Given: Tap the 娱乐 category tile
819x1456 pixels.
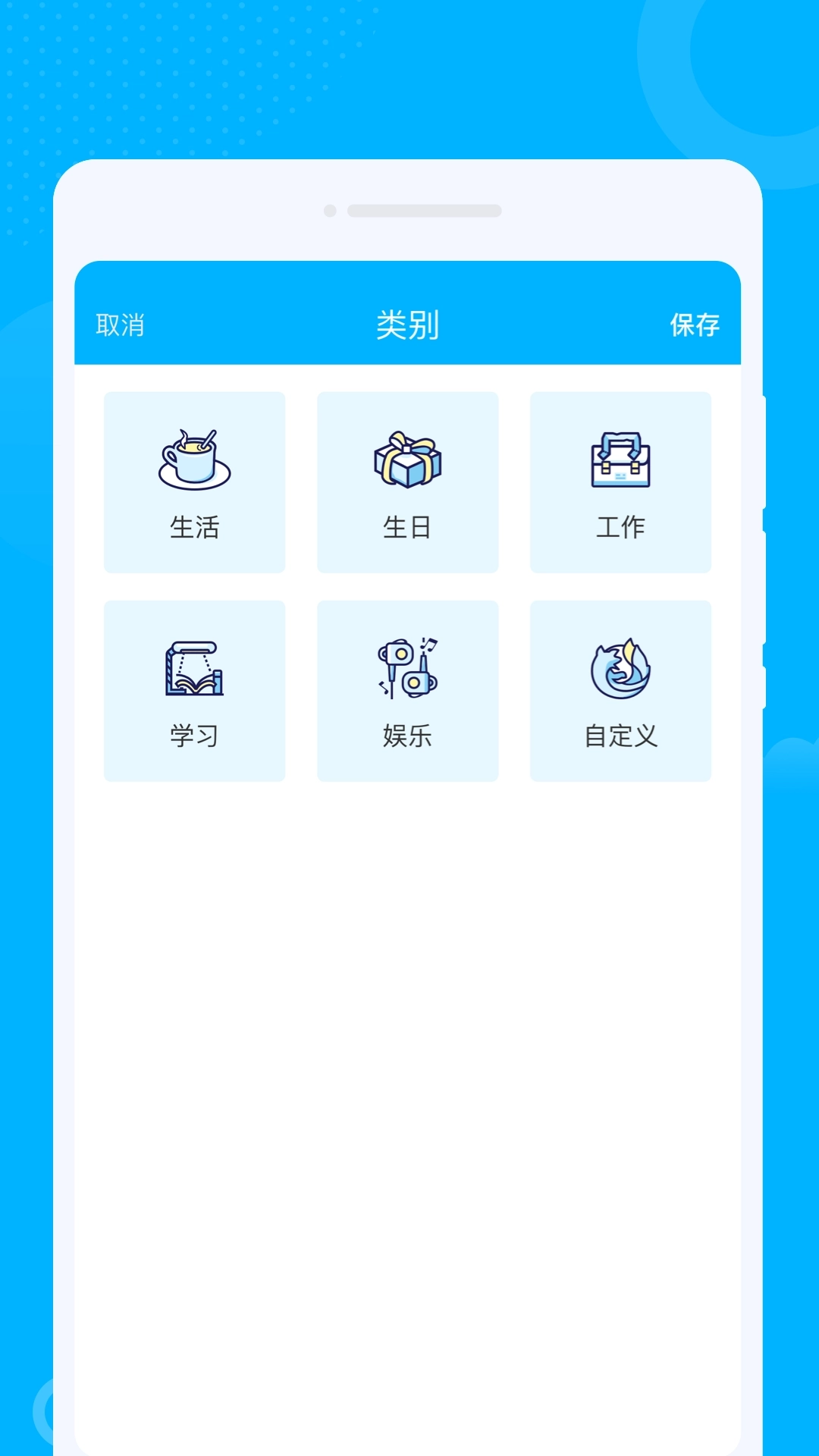Looking at the screenshot, I should tap(408, 689).
